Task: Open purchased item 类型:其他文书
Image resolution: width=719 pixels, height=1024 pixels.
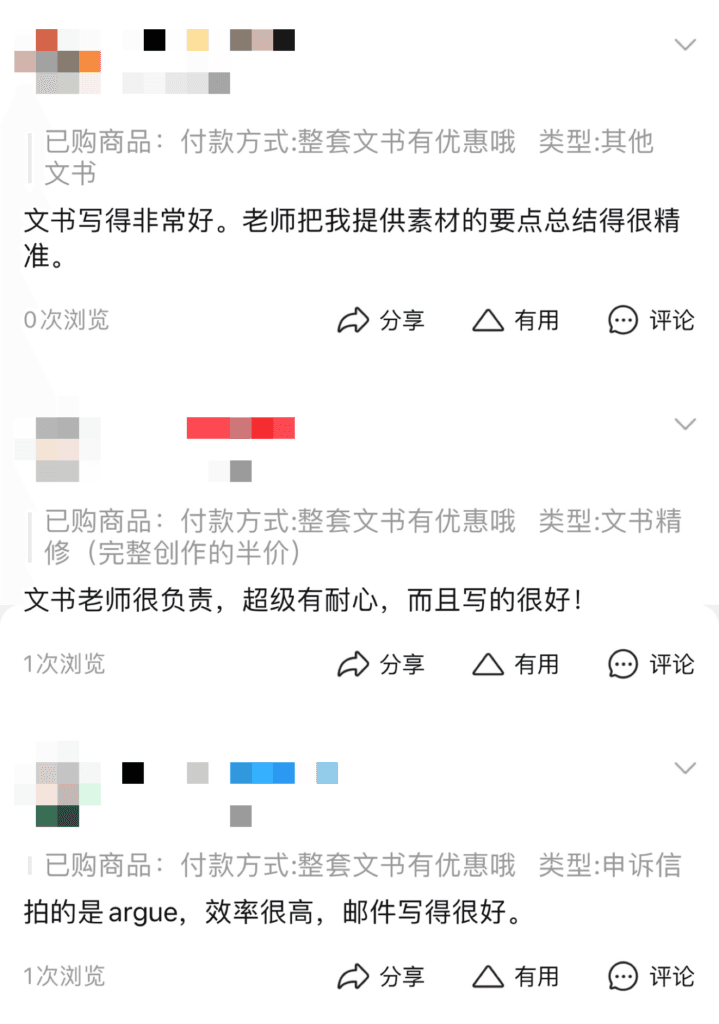Action: 348,156
